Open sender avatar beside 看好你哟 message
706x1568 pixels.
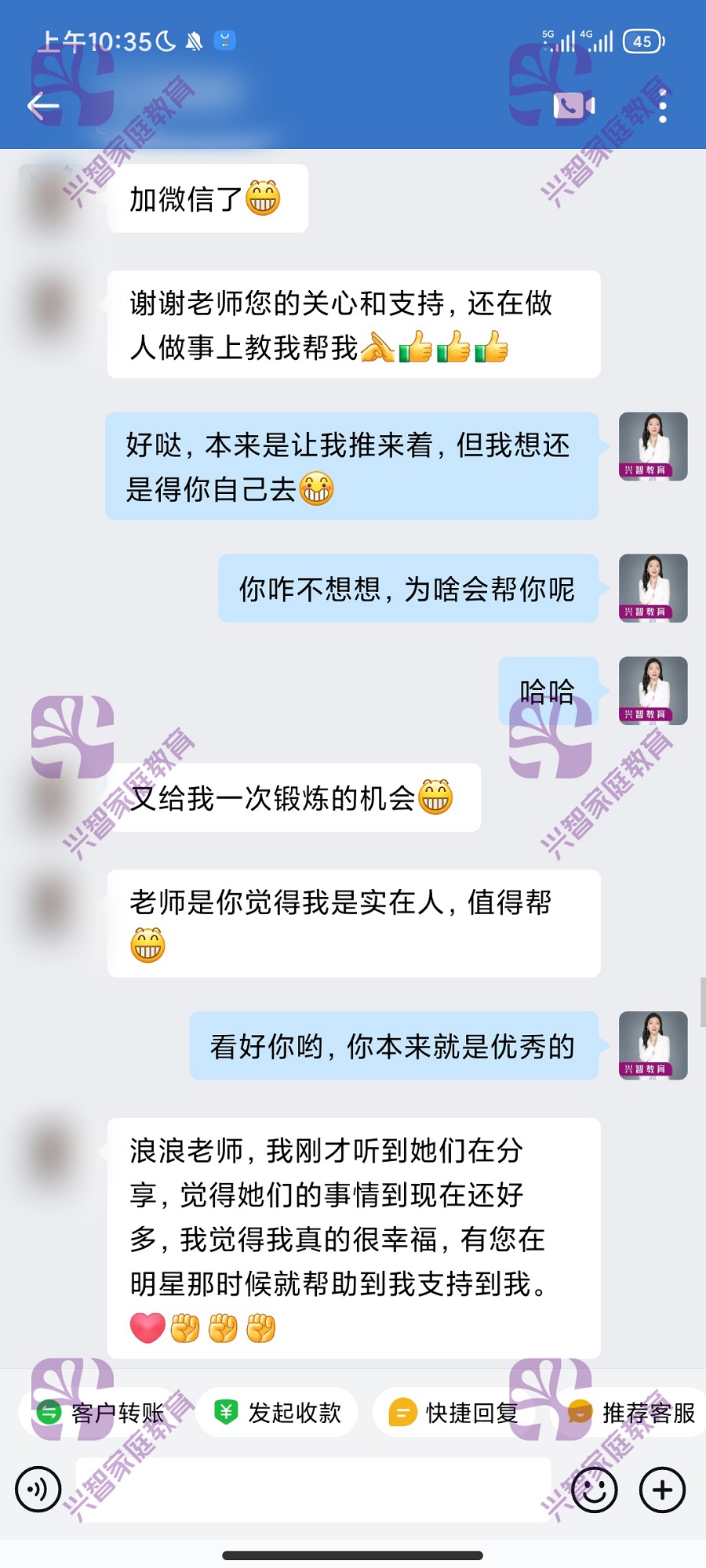pyautogui.click(x=653, y=1046)
